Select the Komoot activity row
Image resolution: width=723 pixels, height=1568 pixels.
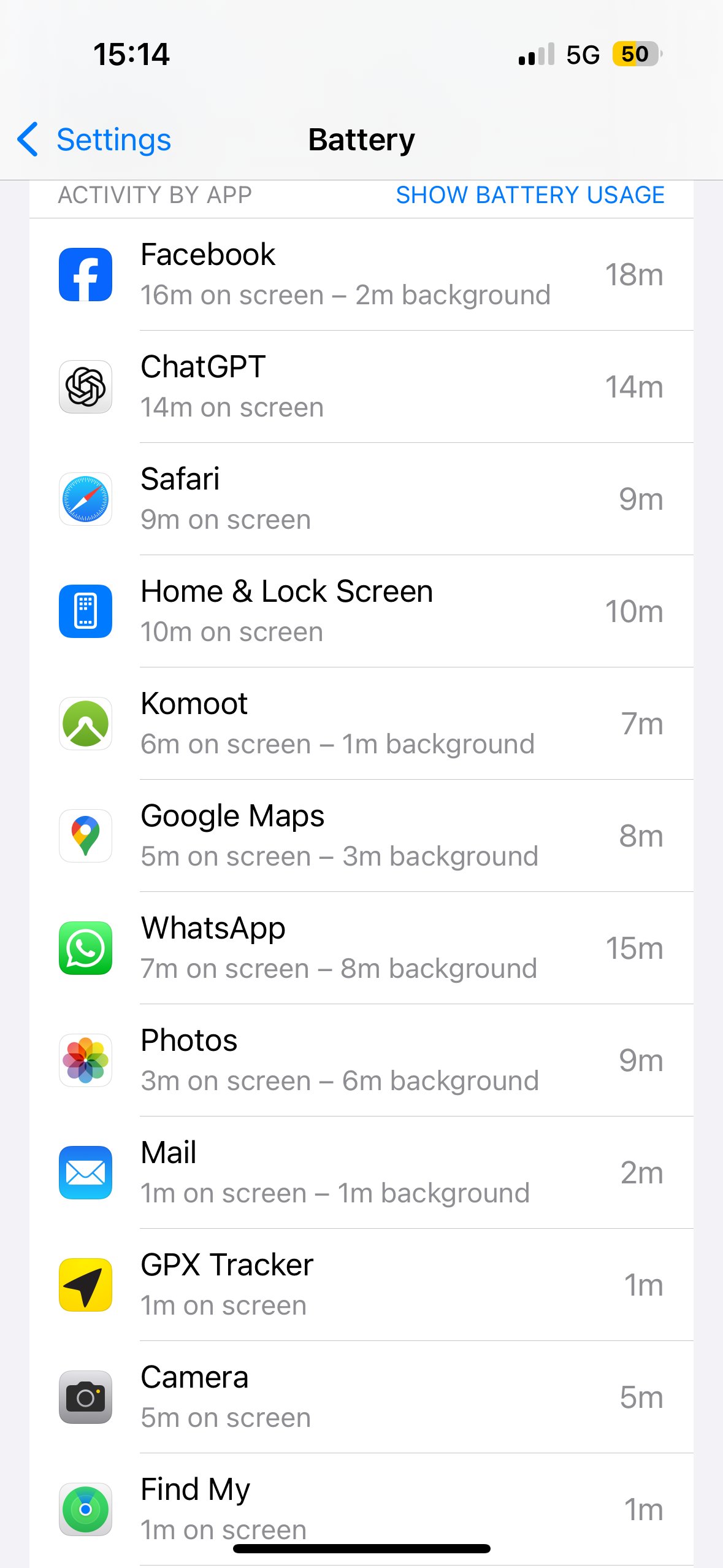coord(361,723)
